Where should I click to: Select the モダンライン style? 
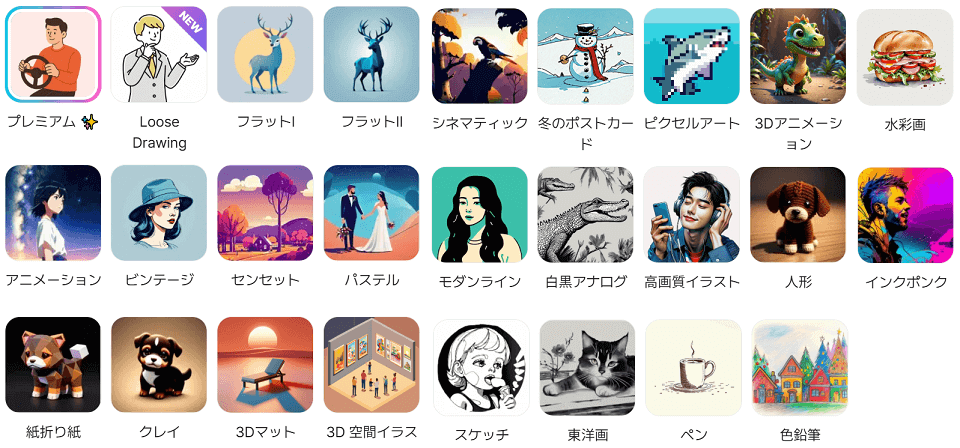point(479,214)
